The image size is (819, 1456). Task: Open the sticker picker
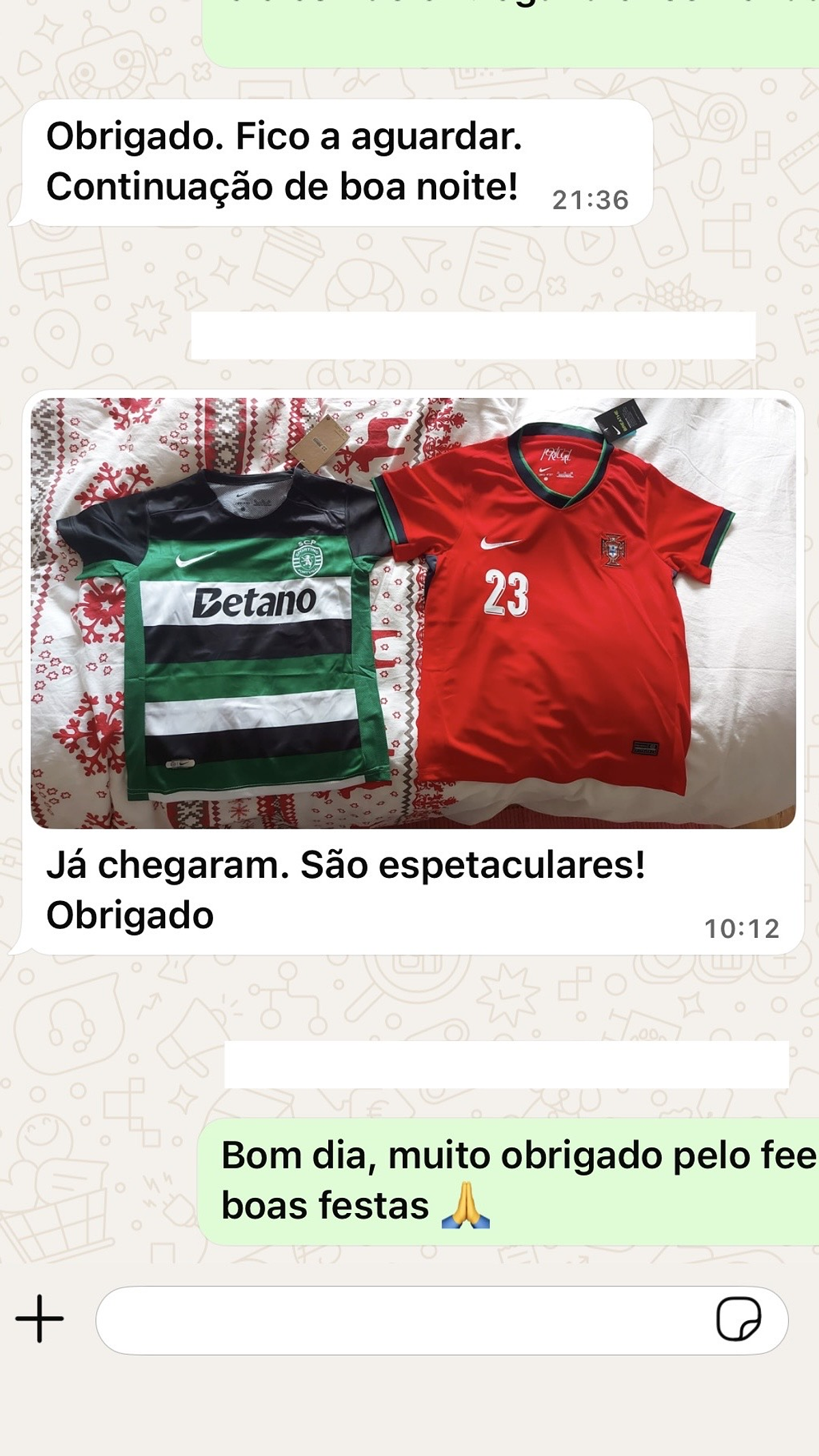click(738, 1319)
